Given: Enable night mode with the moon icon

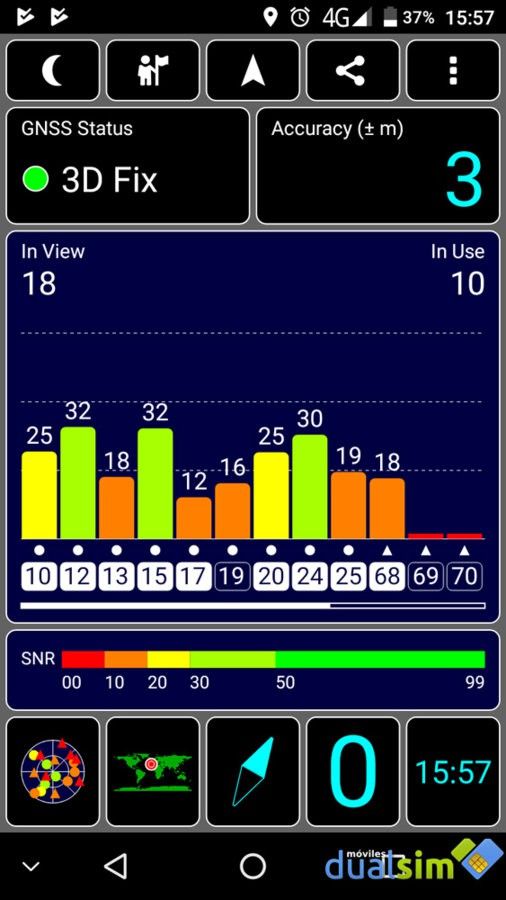Looking at the screenshot, I should [x=53, y=71].
